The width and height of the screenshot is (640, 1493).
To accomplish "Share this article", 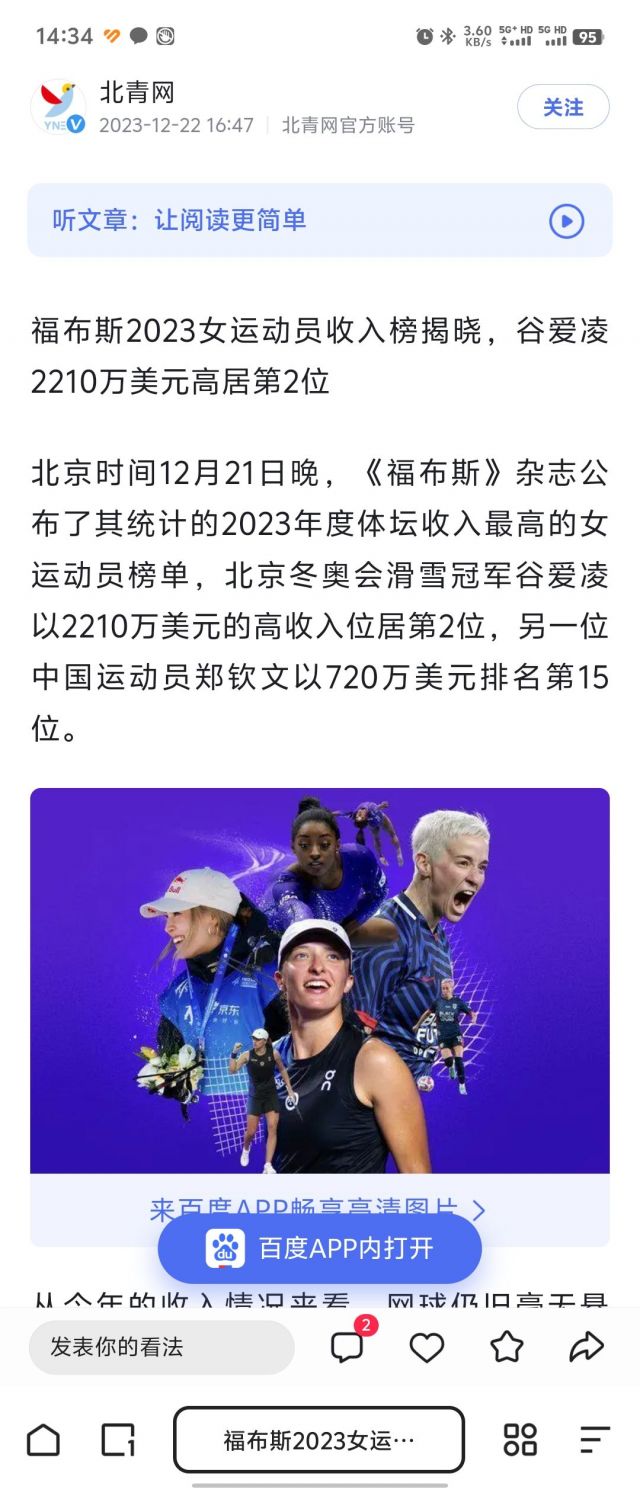I will pyautogui.click(x=586, y=1347).
